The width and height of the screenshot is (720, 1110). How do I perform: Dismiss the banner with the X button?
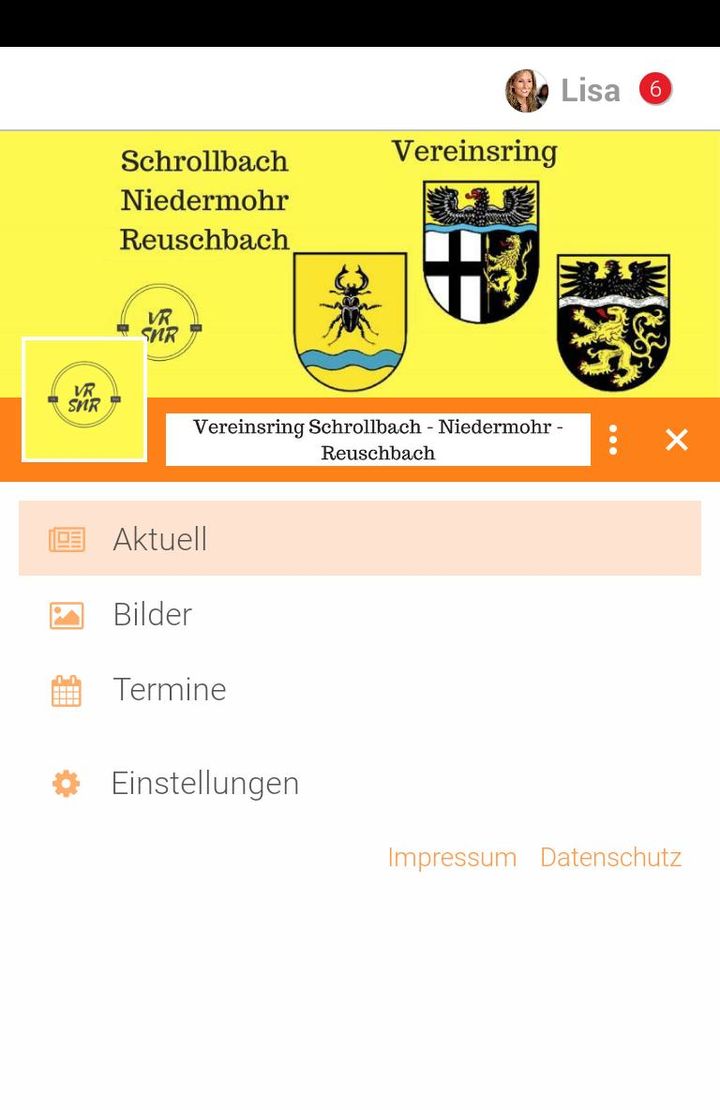676,439
